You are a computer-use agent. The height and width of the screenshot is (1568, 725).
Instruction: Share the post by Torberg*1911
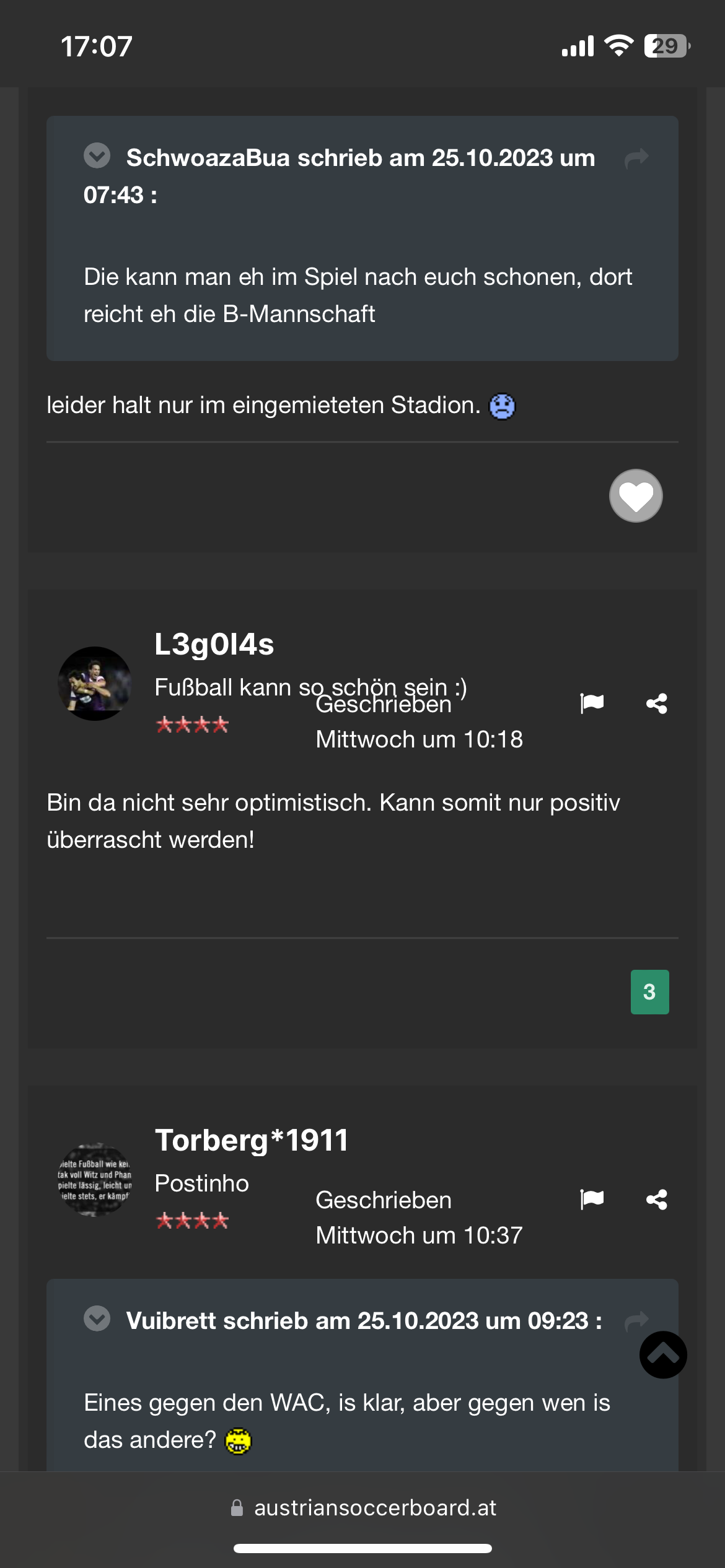(x=657, y=1200)
